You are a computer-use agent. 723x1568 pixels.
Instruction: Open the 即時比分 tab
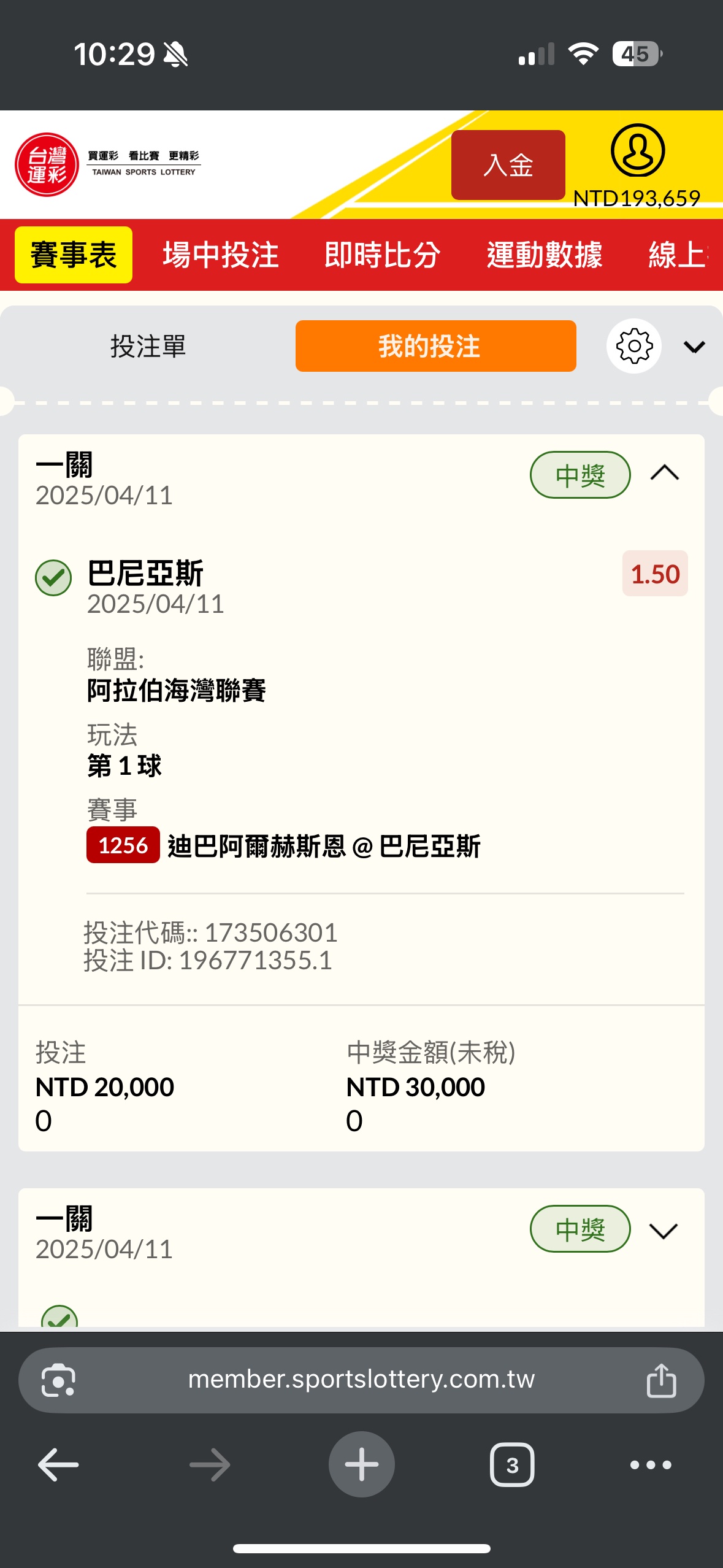point(383,255)
